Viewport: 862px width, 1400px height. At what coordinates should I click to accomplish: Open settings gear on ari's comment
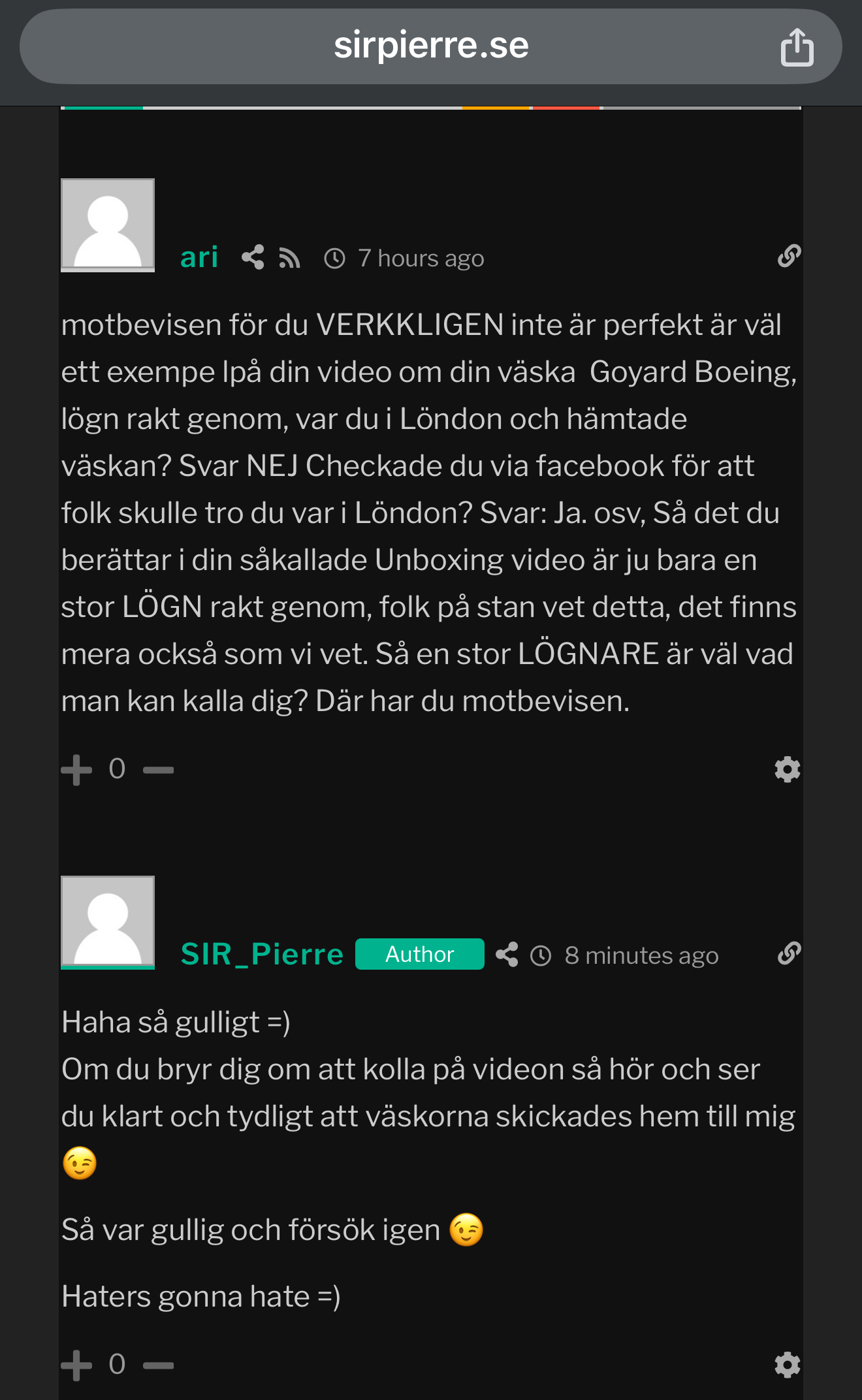pos(788,769)
